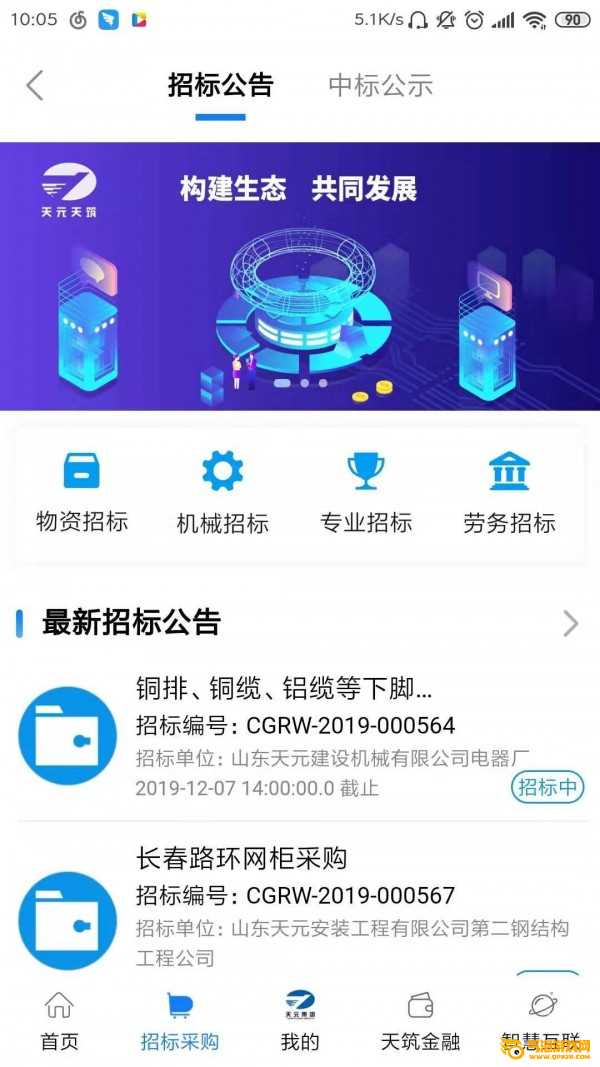Switch to the 中标公示 tab
The image size is (600, 1067).
[x=380, y=86]
